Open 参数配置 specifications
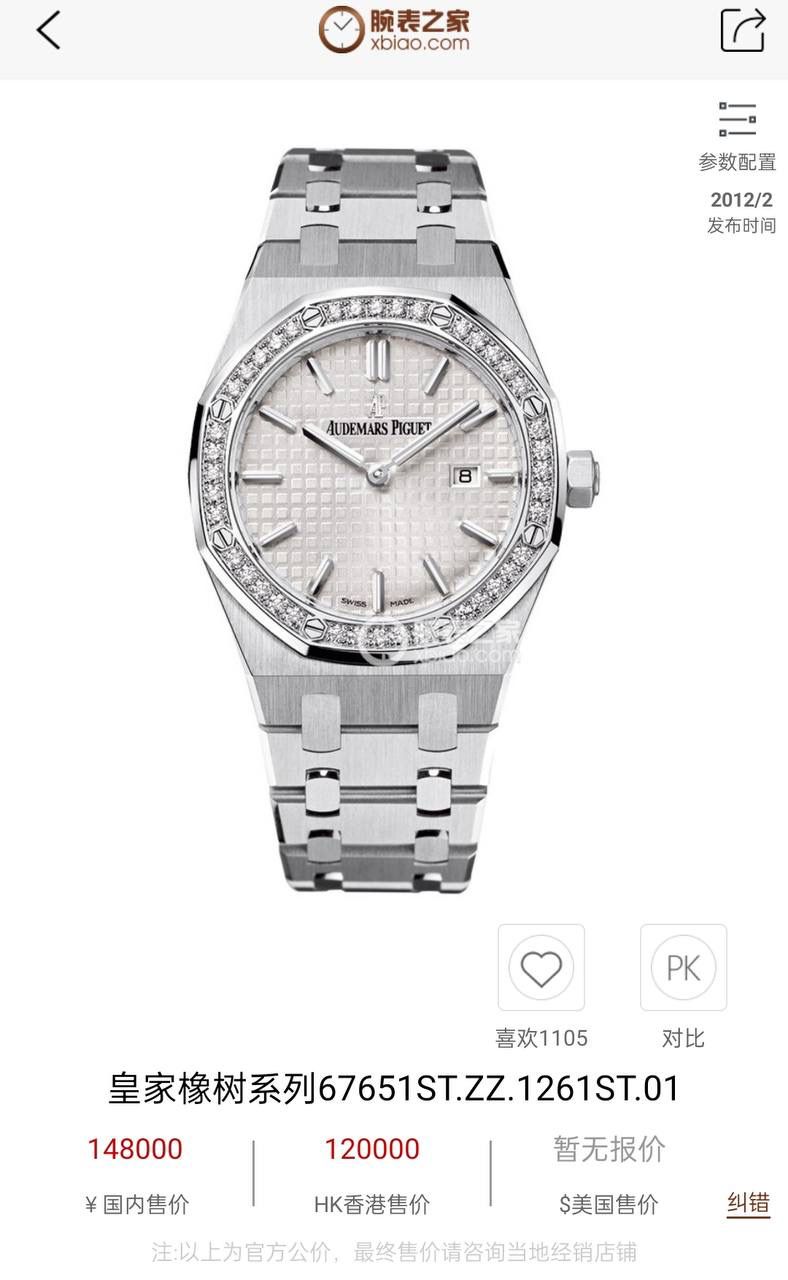 tap(737, 135)
